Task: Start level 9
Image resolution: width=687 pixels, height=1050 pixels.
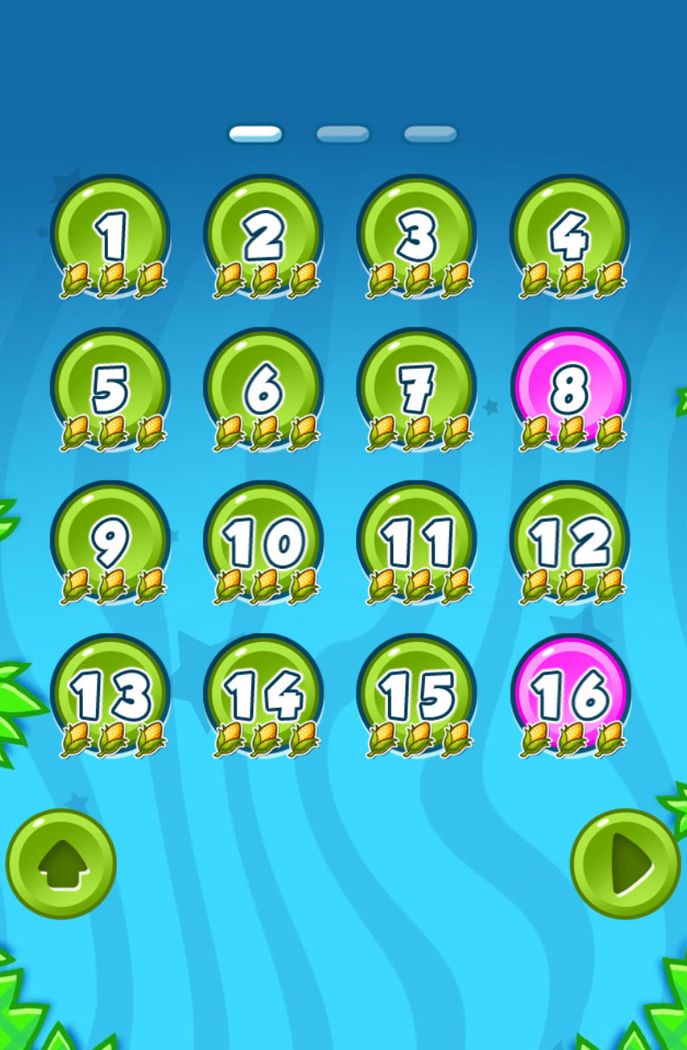Action: coord(110,542)
